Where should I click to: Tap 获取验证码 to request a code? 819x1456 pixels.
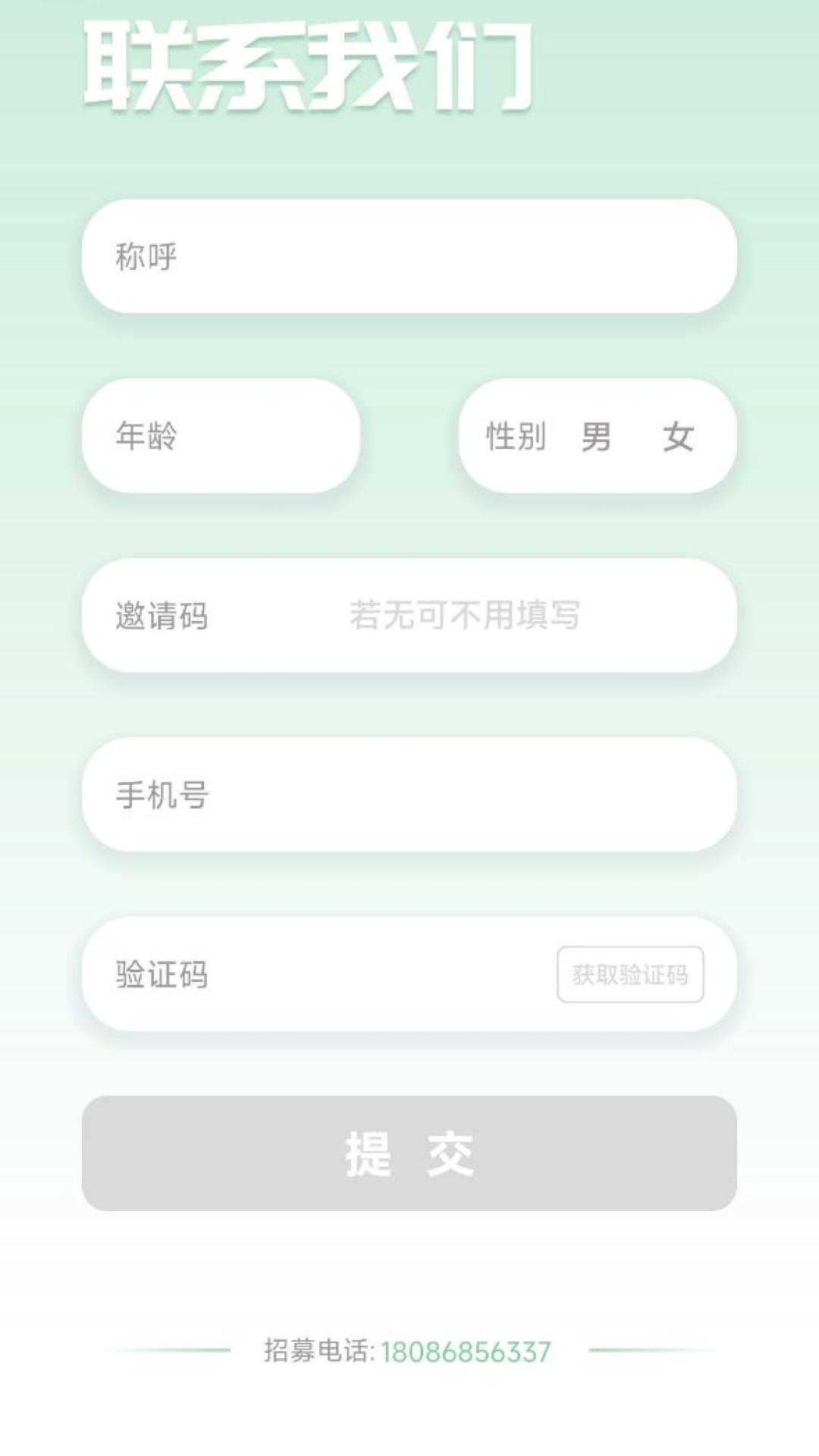pyautogui.click(x=630, y=974)
